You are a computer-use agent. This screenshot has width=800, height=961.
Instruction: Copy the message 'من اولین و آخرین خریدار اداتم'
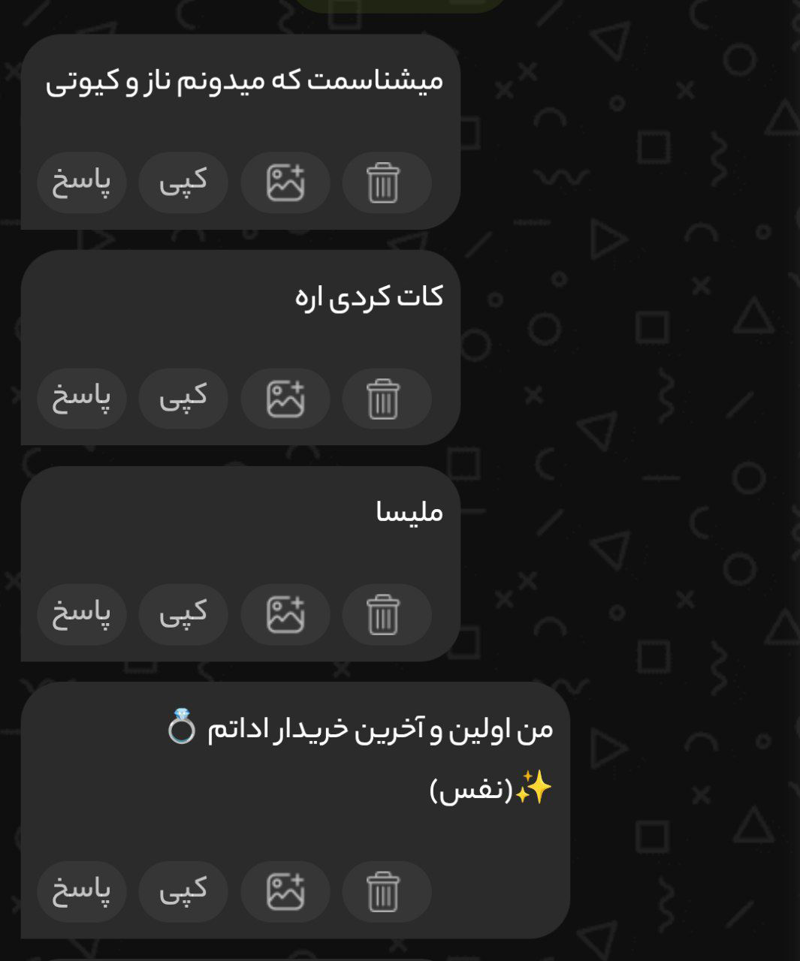tap(183, 892)
